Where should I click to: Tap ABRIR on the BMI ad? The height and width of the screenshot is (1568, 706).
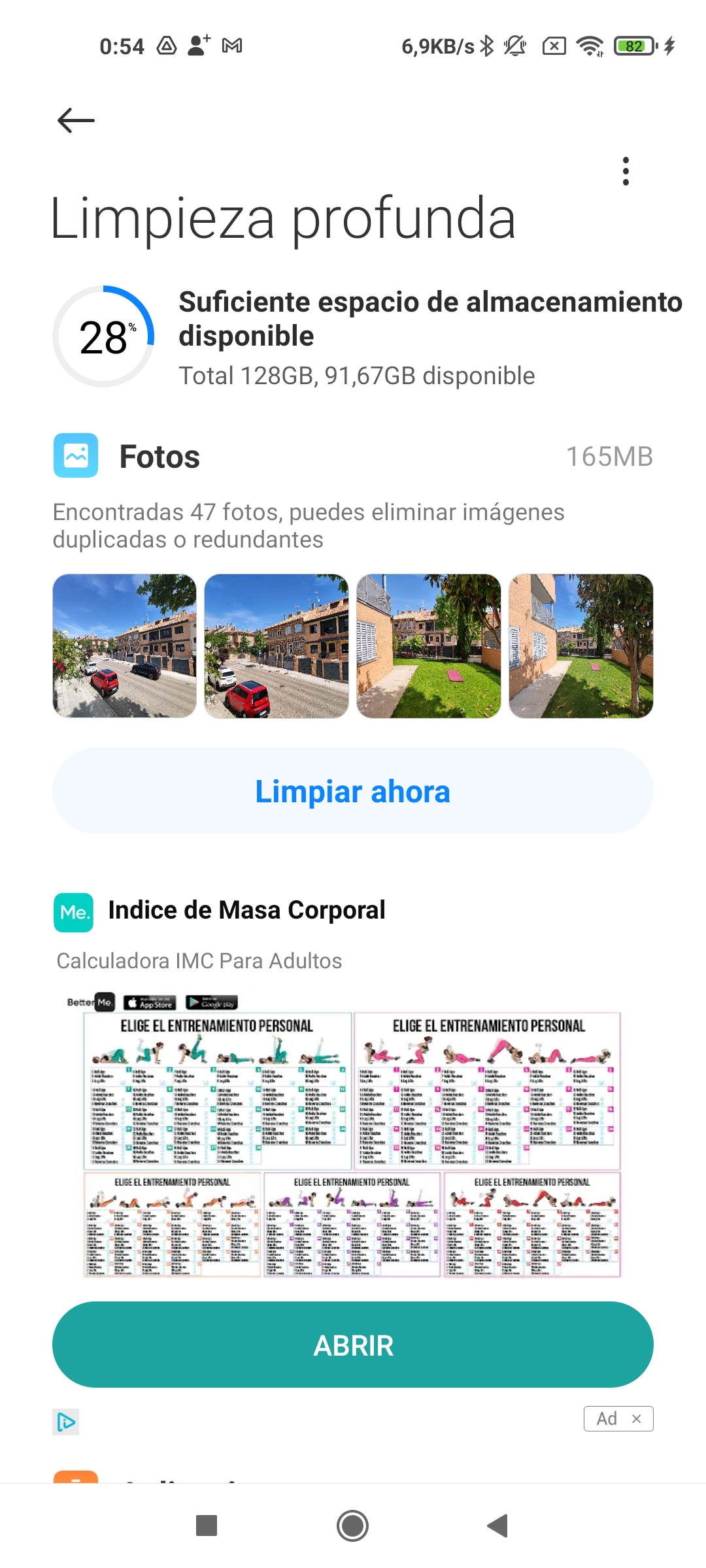click(x=353, y=1345)
